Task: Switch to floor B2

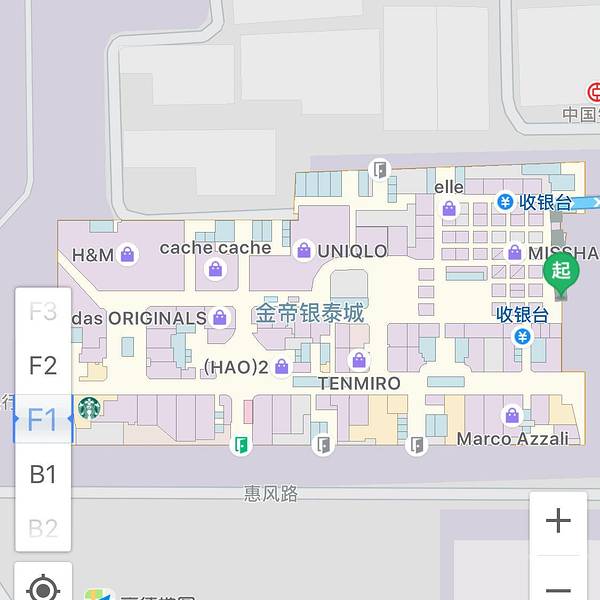Action: tap(43, 528)
